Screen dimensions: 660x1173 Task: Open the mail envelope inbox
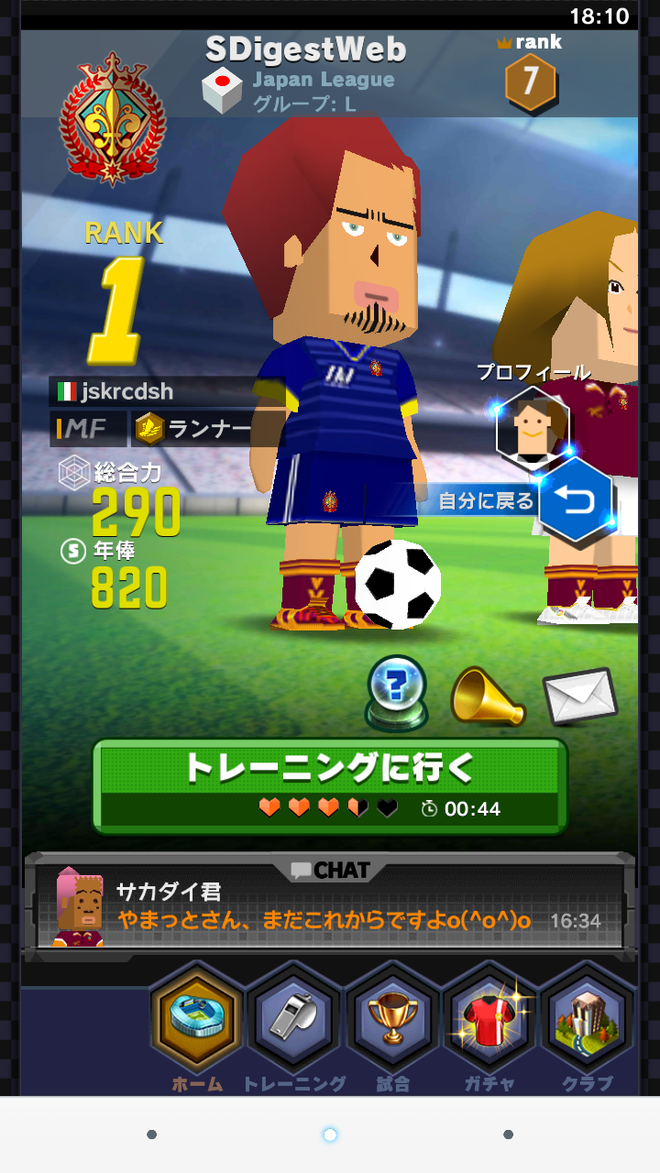(580, 696)
